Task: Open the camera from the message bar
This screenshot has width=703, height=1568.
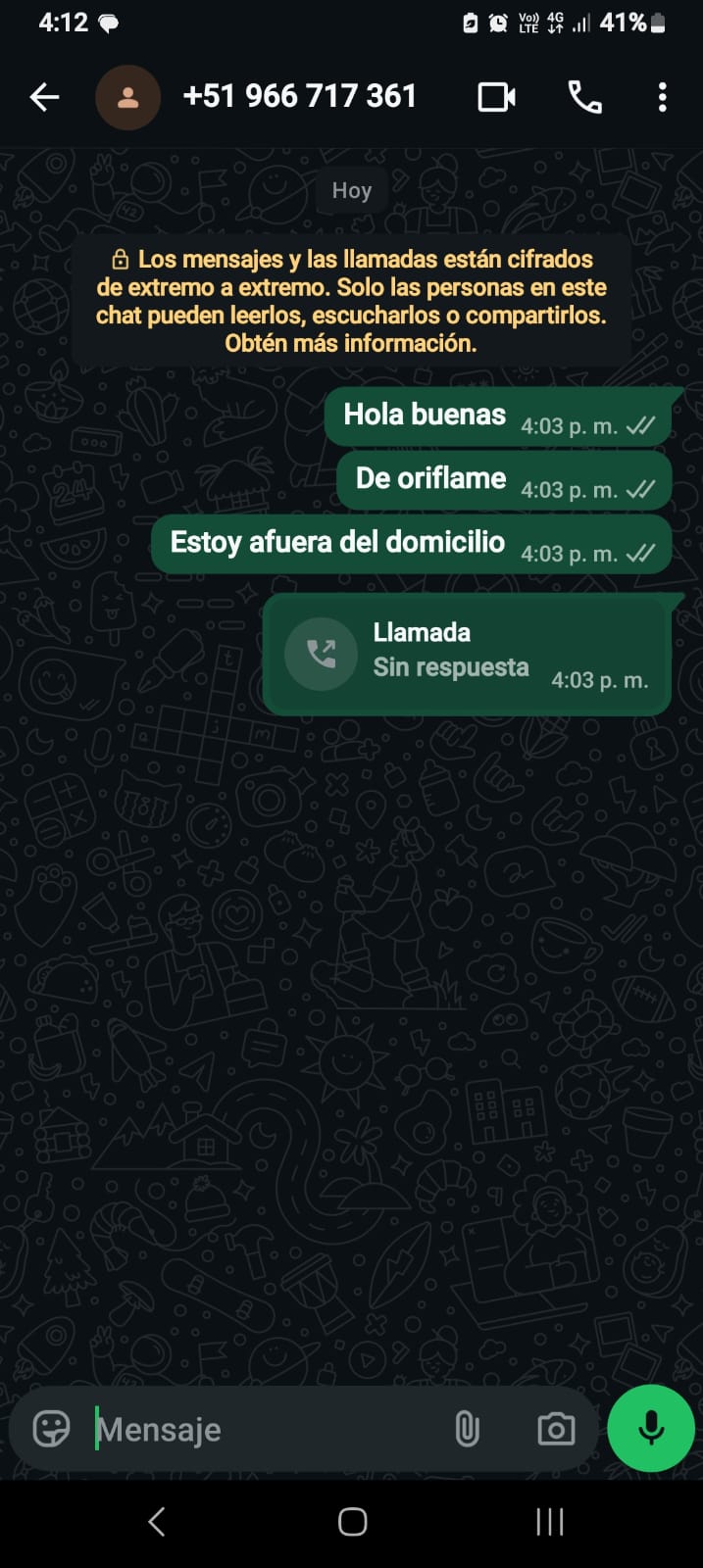Action: (556, 1429)
